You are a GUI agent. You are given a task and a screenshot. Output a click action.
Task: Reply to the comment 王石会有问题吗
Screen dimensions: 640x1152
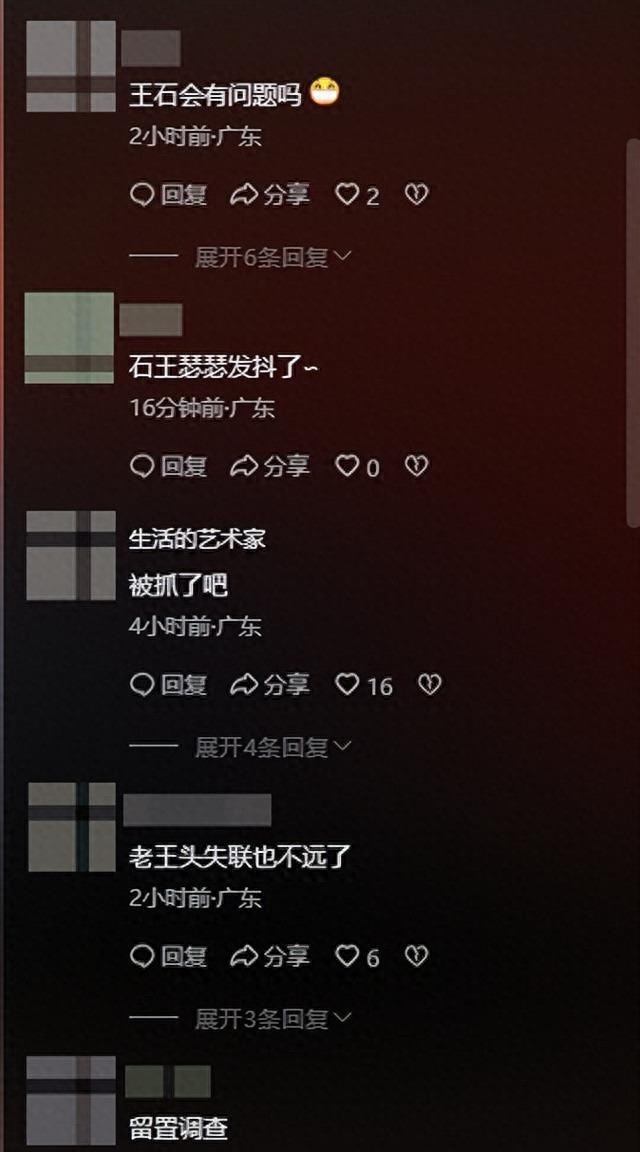[169, 195]
